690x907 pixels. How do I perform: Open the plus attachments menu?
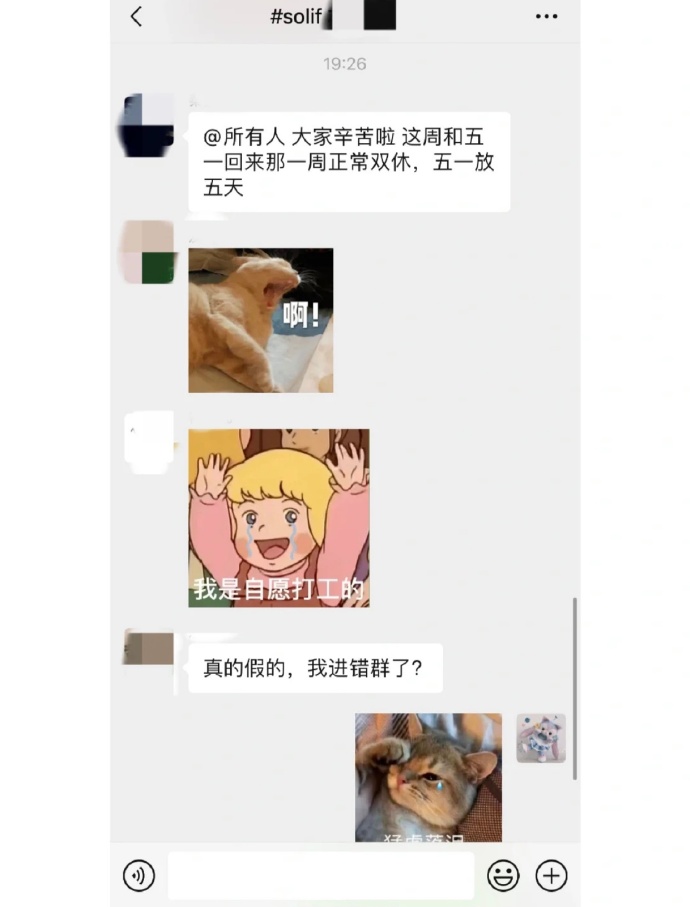pyautogui.click(x=551, y=876)
